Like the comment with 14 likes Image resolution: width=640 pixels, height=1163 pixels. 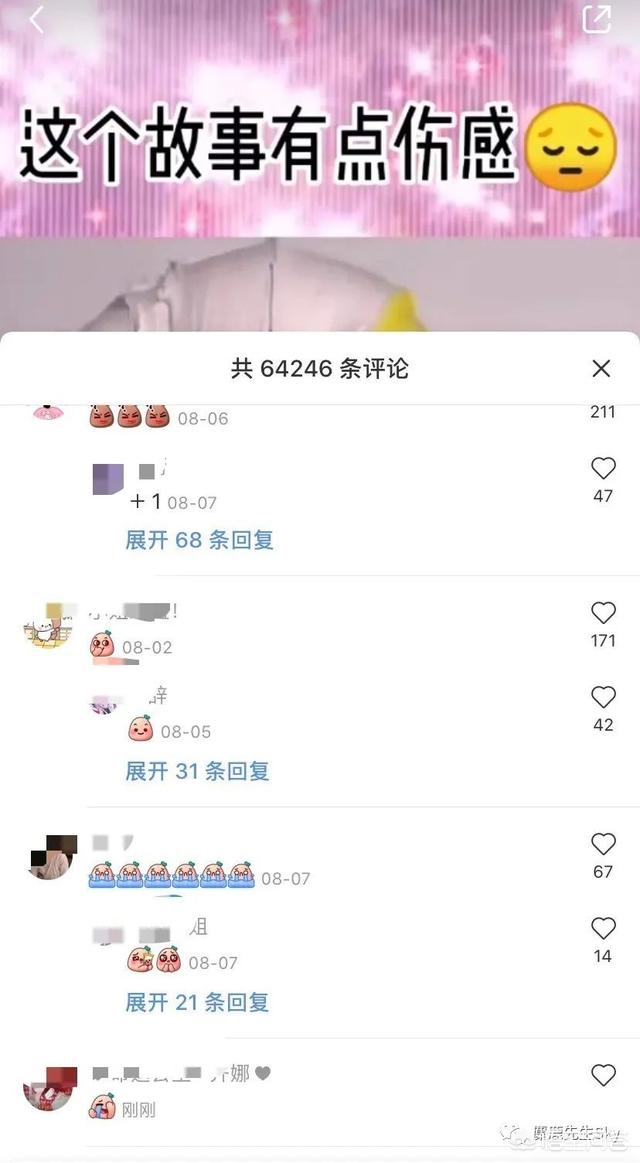click(603, 927)
